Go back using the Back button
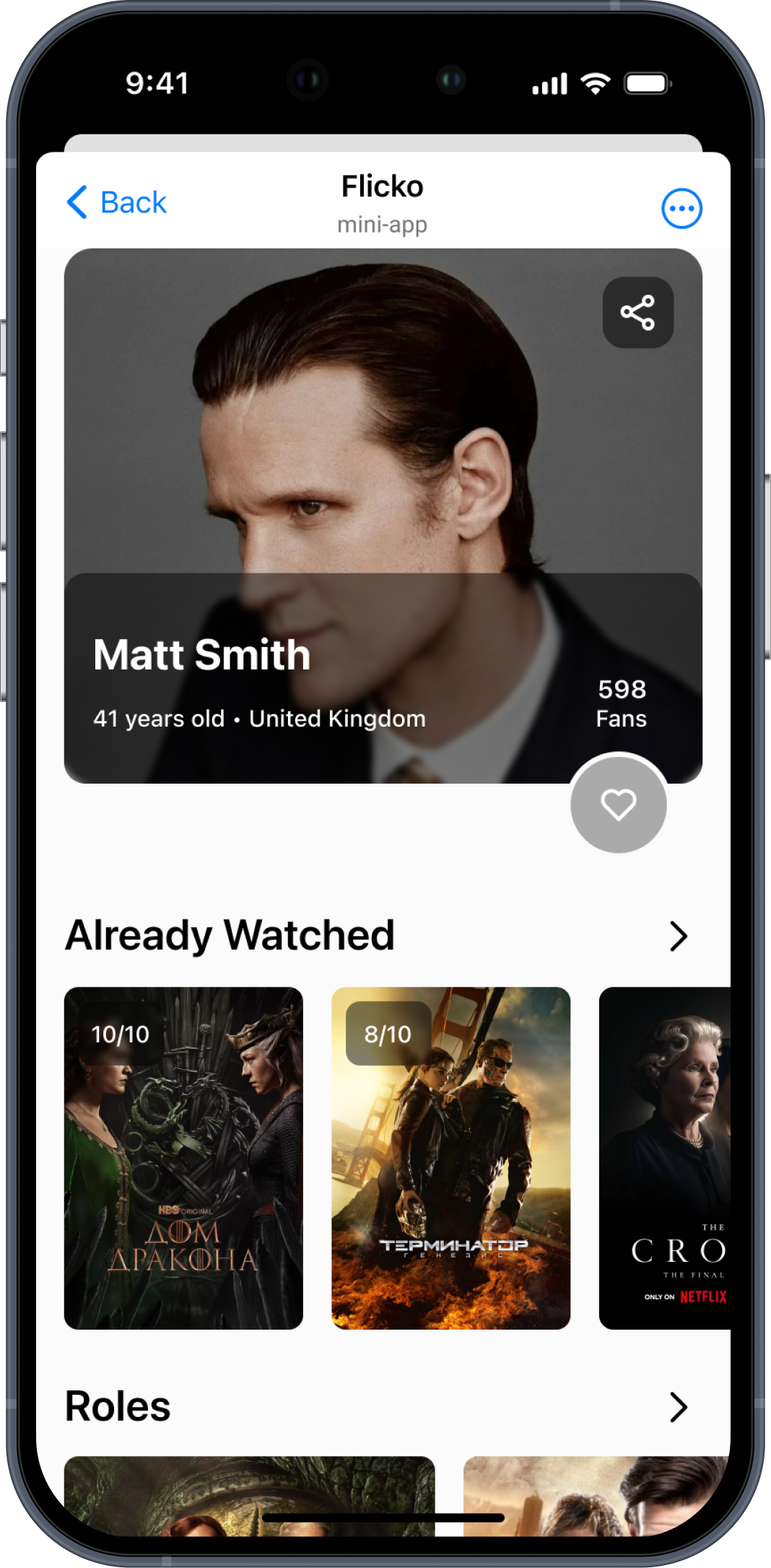The width and height of the screenshot is (771, 1568). (x=117, y=202)
